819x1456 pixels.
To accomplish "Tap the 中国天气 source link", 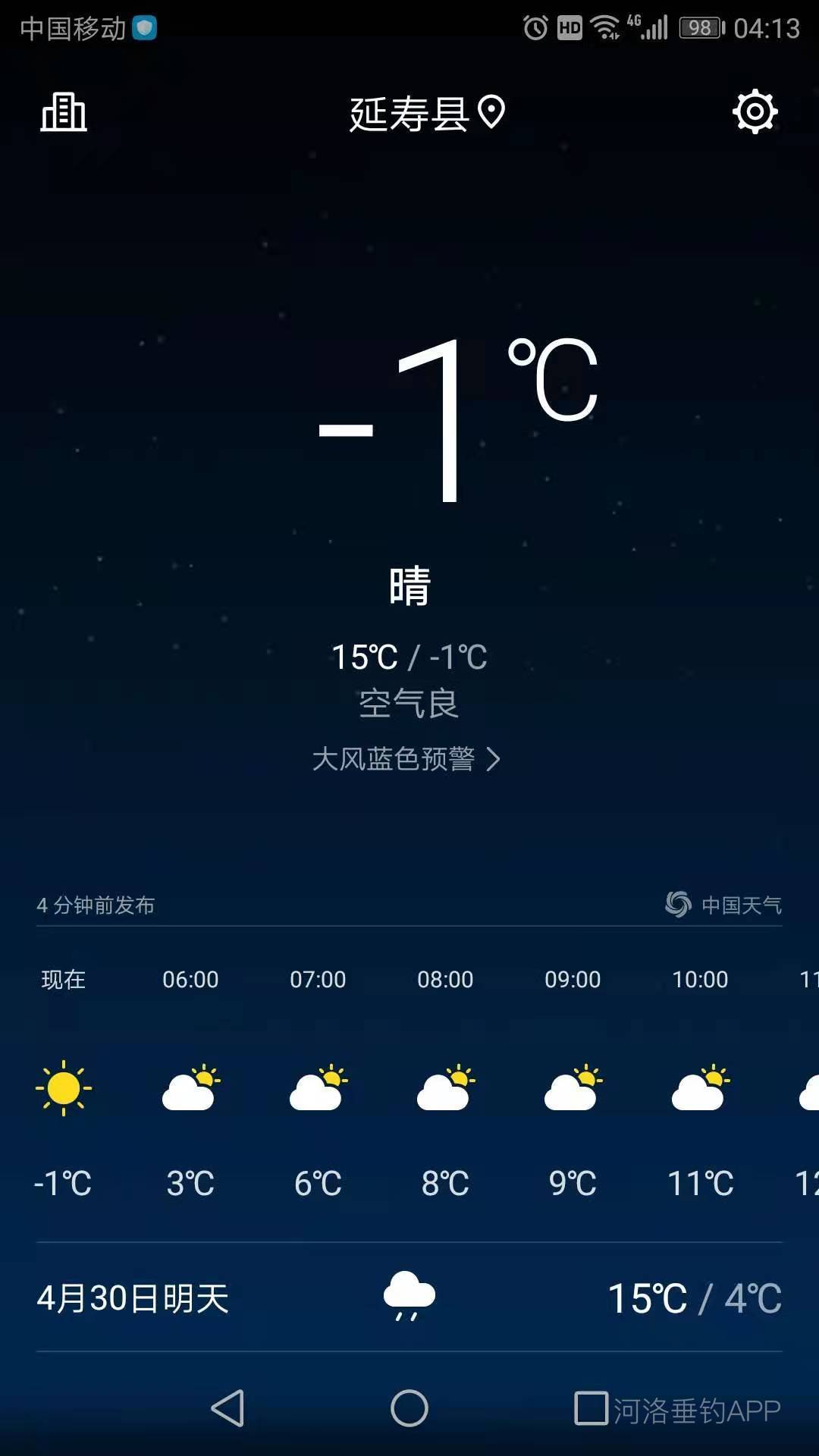I will click(724, 905).
